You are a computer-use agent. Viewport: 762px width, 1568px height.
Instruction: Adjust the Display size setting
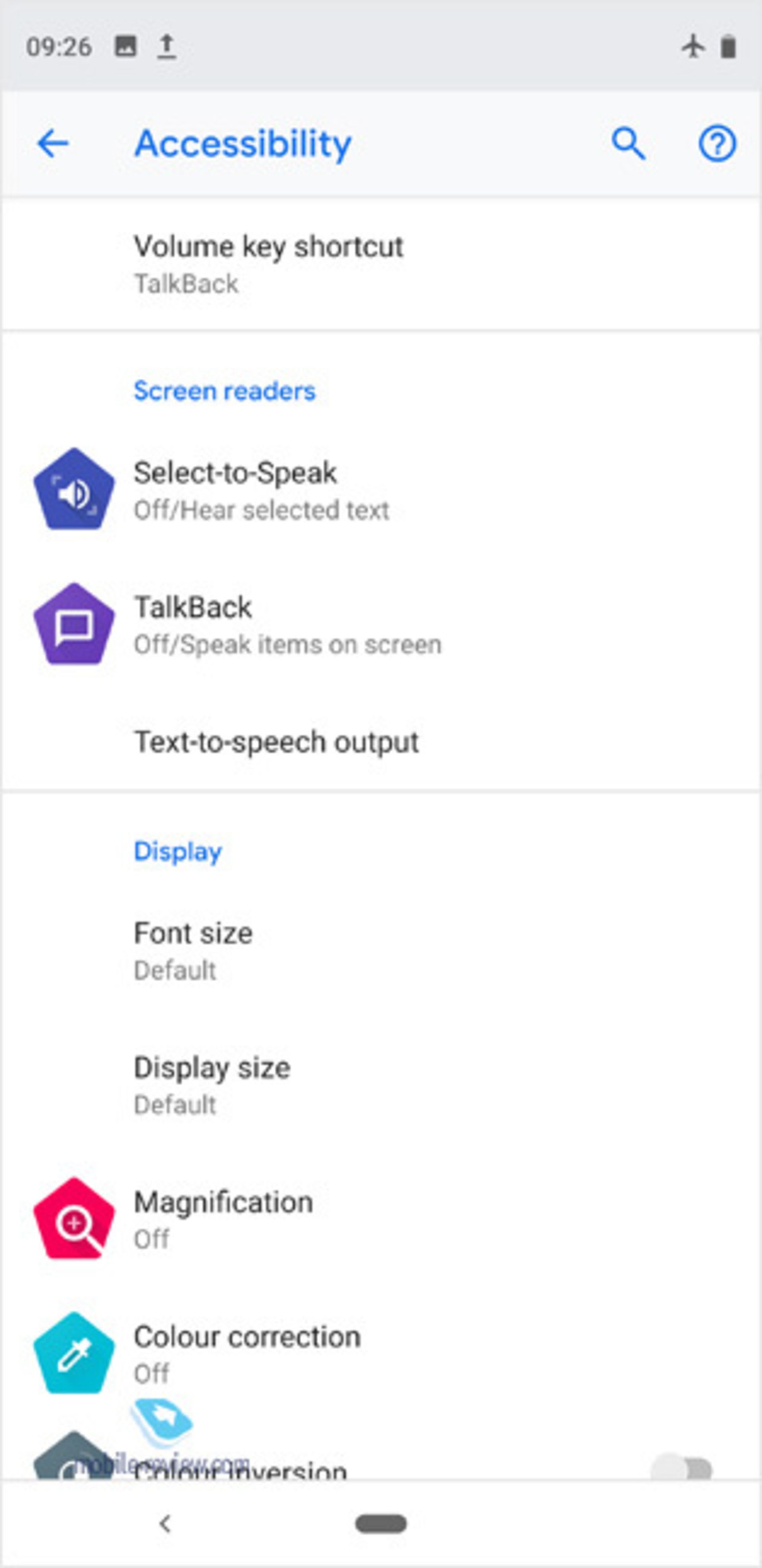(x=211, y=1084)
